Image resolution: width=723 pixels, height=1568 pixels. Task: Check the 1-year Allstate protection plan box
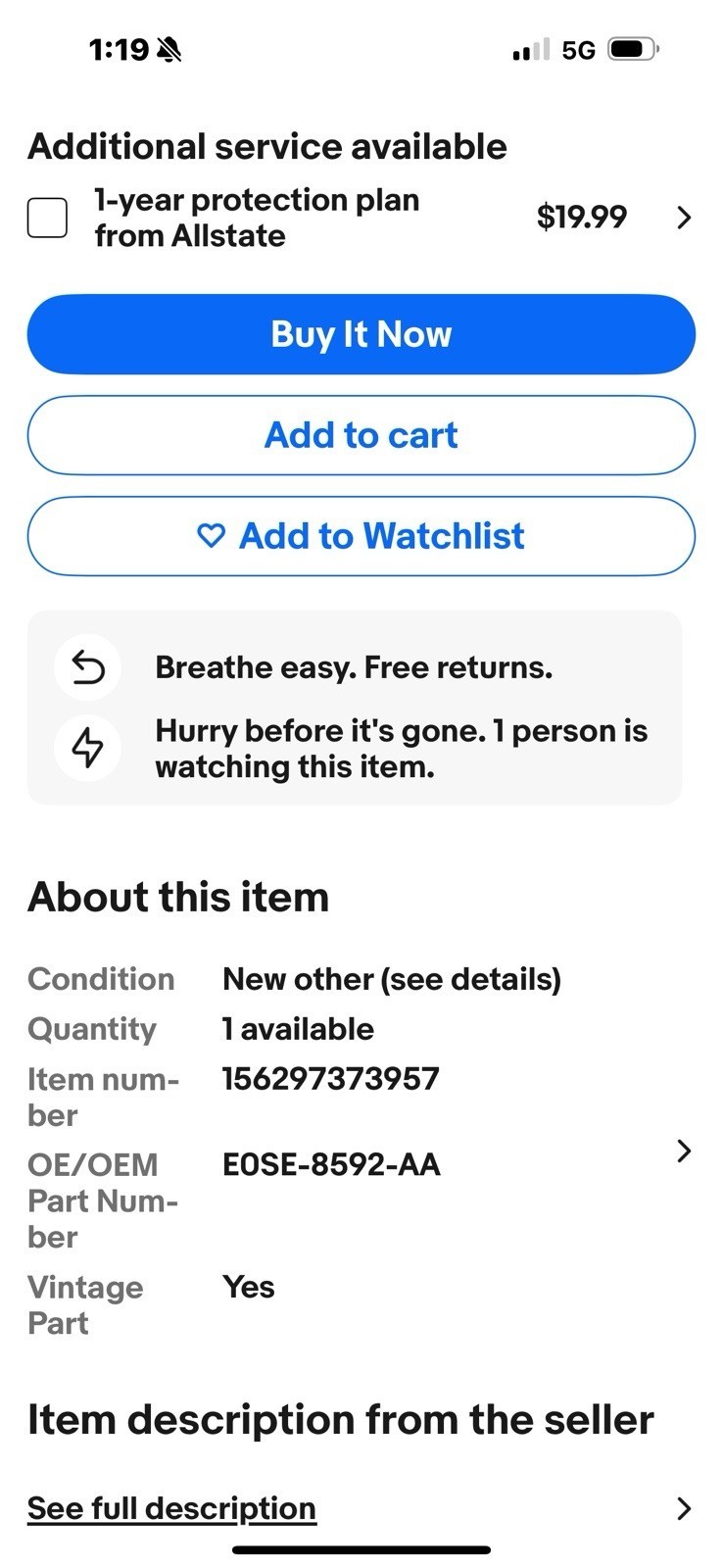47,218
